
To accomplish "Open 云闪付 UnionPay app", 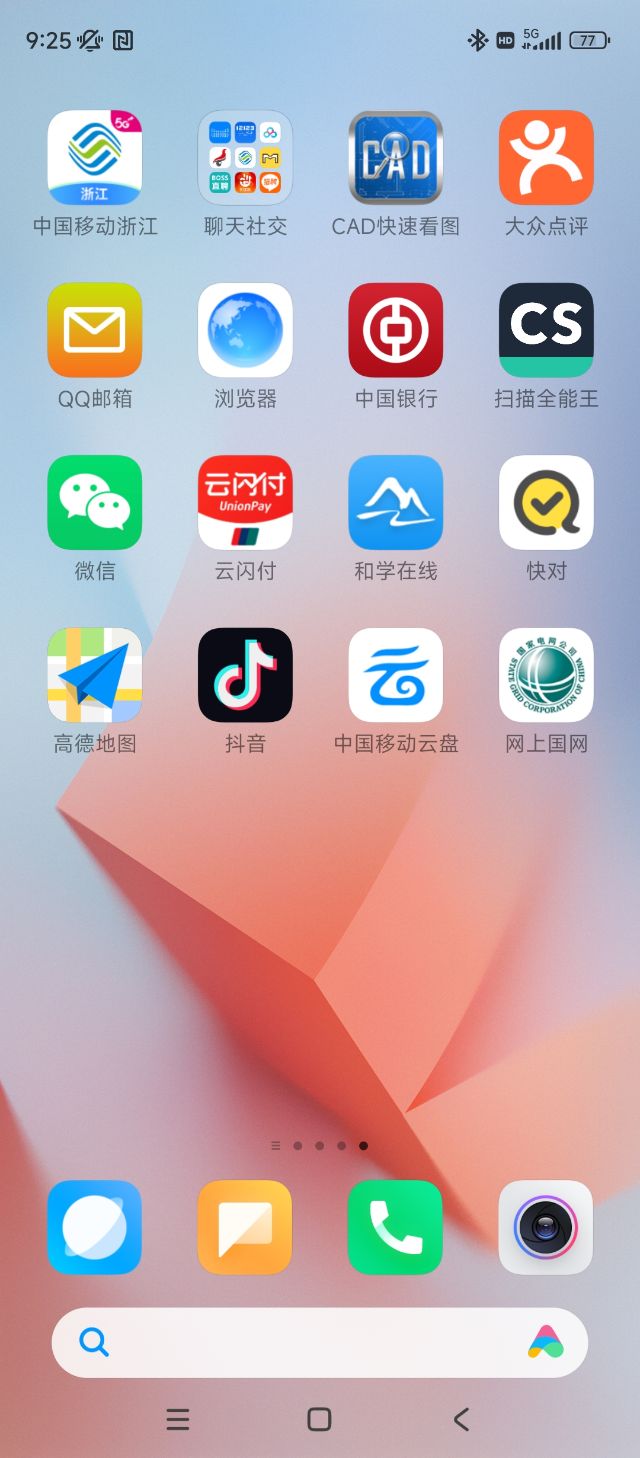I will pos(245,502).
